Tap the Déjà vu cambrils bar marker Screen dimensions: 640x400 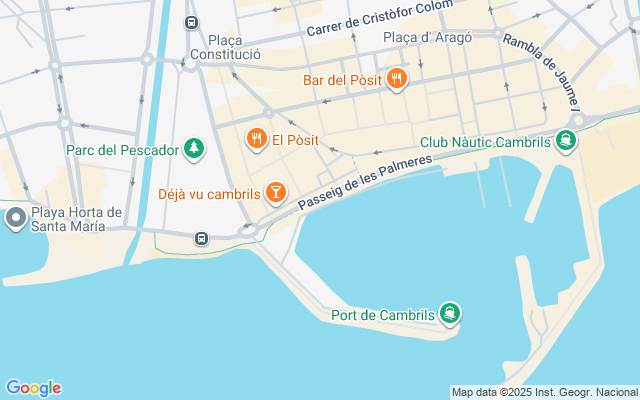pyautogui.click(x=275, y=192)
